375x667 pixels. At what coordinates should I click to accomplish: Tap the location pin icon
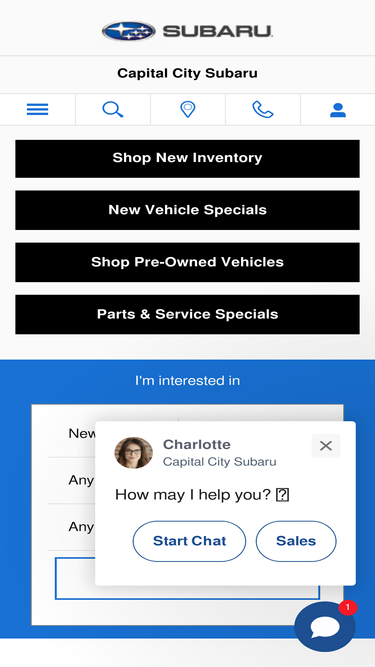coord(188,110)
